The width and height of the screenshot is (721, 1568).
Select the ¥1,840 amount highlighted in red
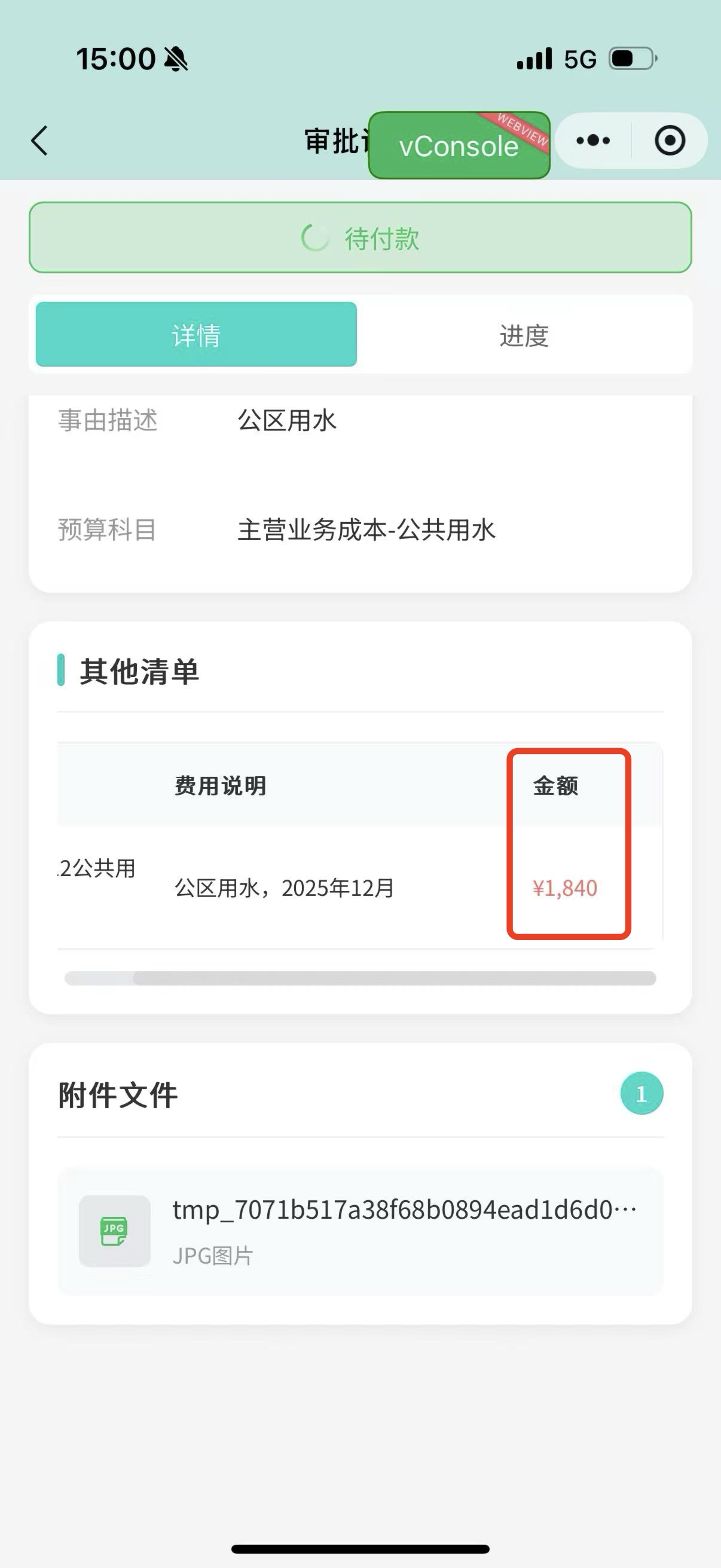click(x=563, y=889)
